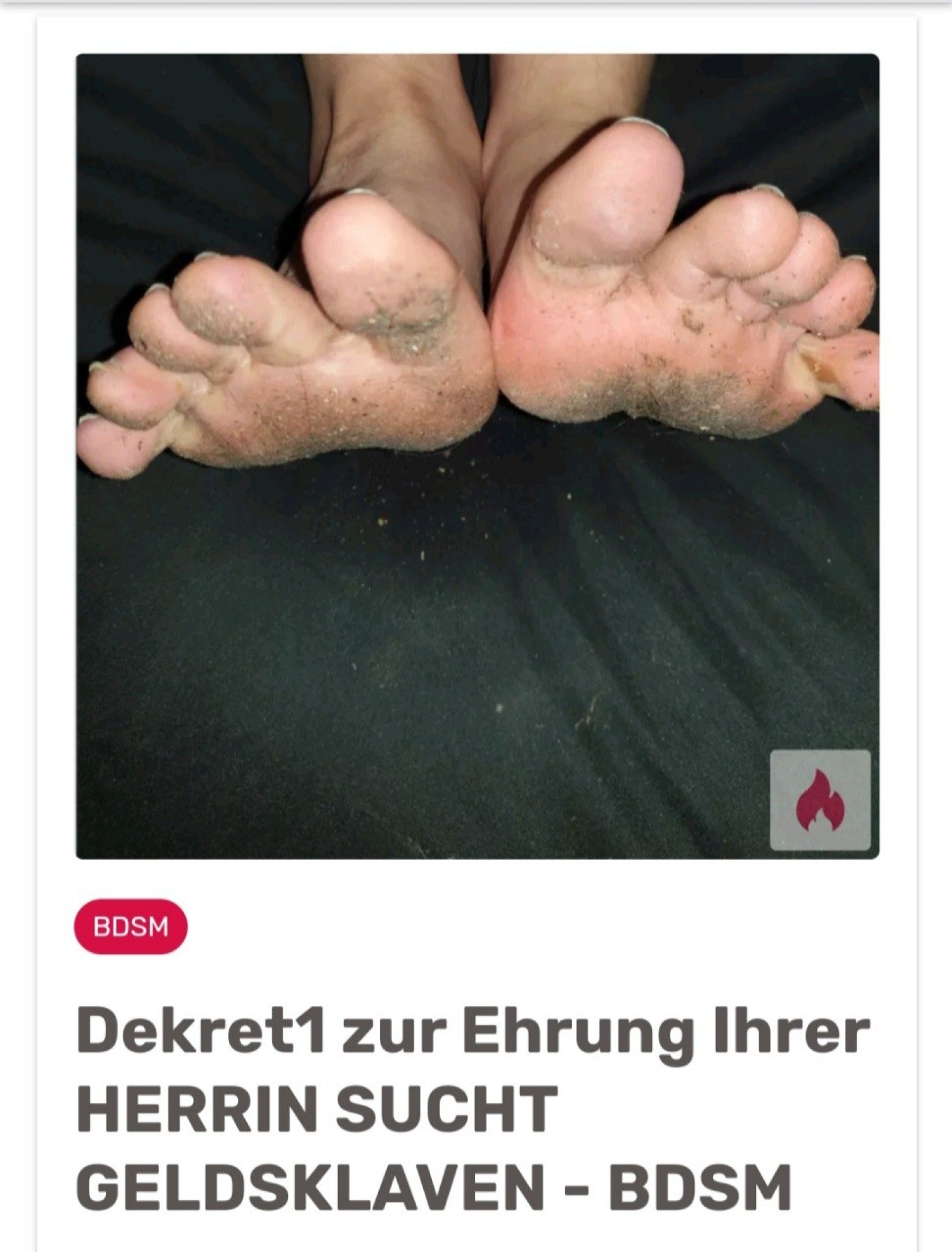Tap the flame icon on the photo

(819, 801)
